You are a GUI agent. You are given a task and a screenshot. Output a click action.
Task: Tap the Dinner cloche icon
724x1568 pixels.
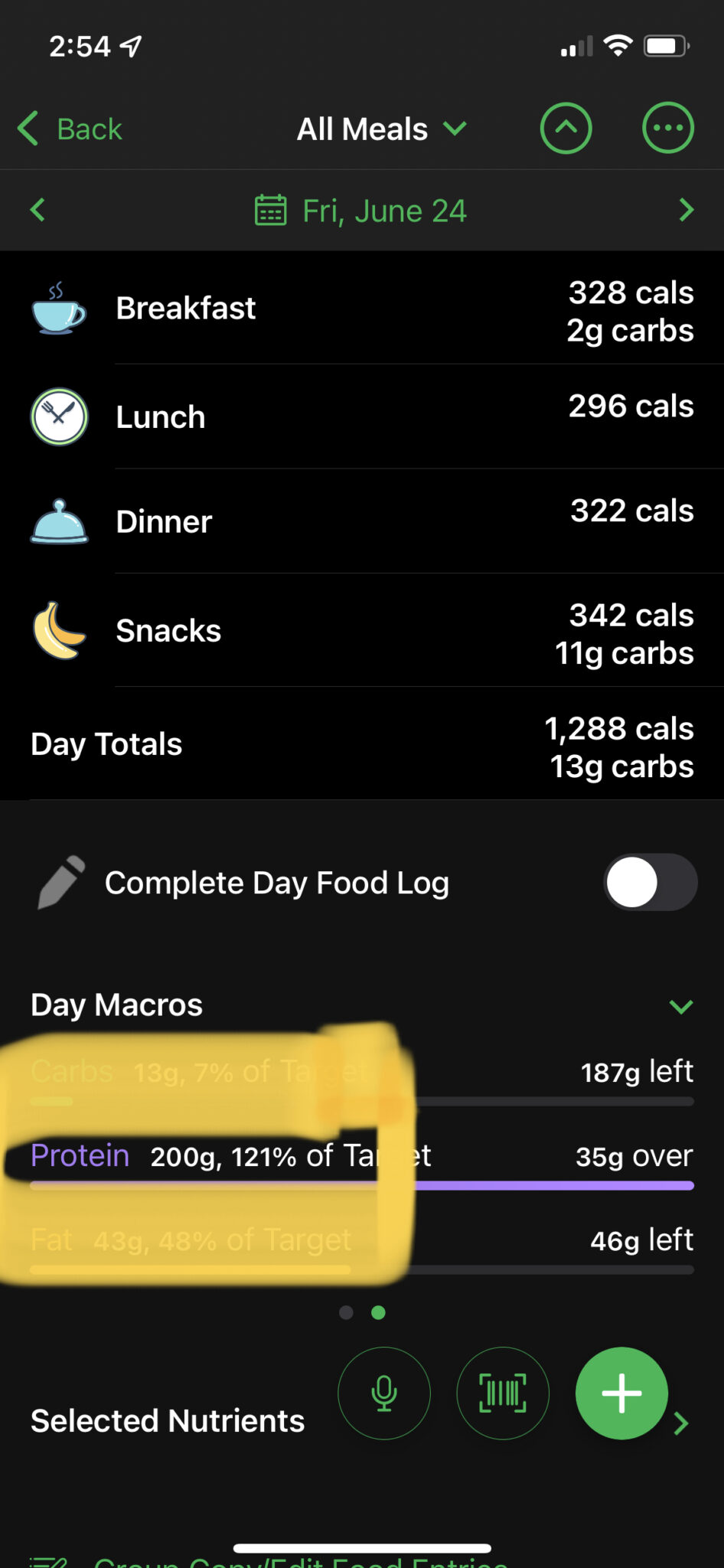click(x=58, y=521)
